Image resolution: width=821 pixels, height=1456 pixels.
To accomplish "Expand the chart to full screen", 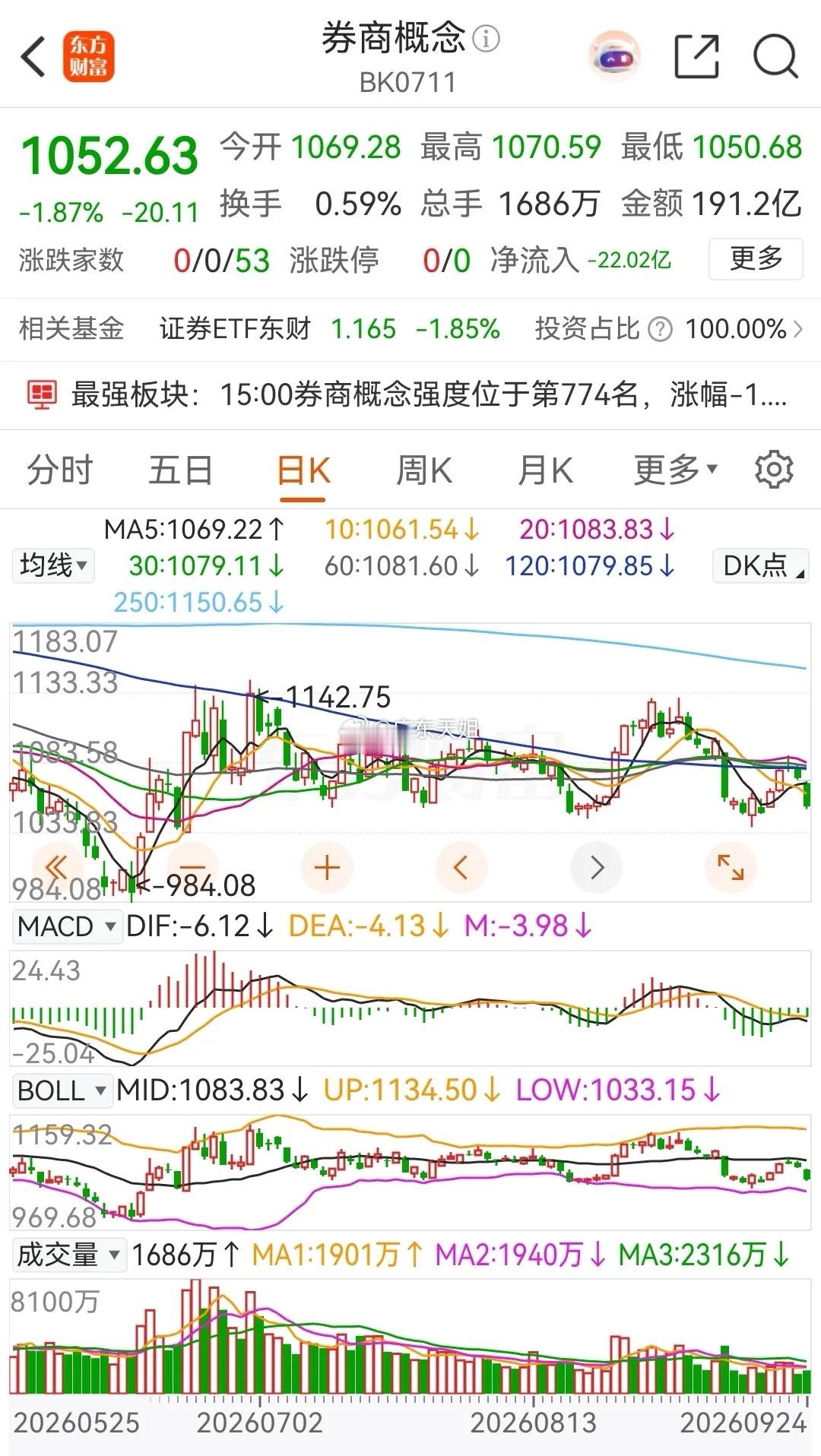I will 731,867.
